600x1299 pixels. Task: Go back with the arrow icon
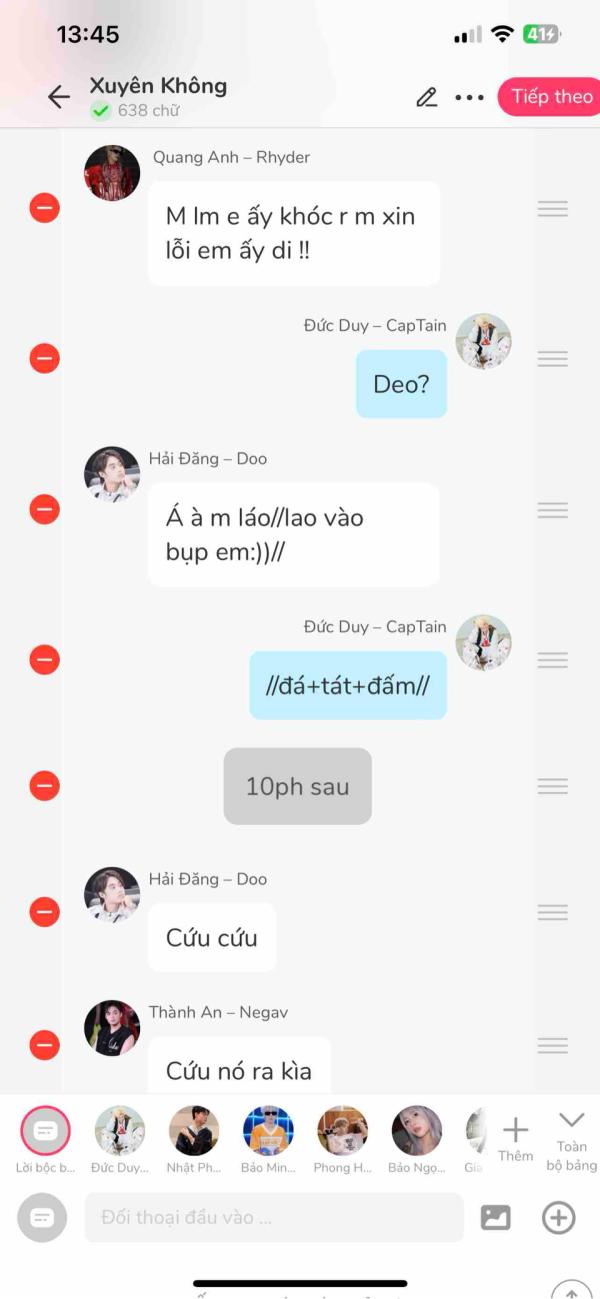(x=58, y=97)
